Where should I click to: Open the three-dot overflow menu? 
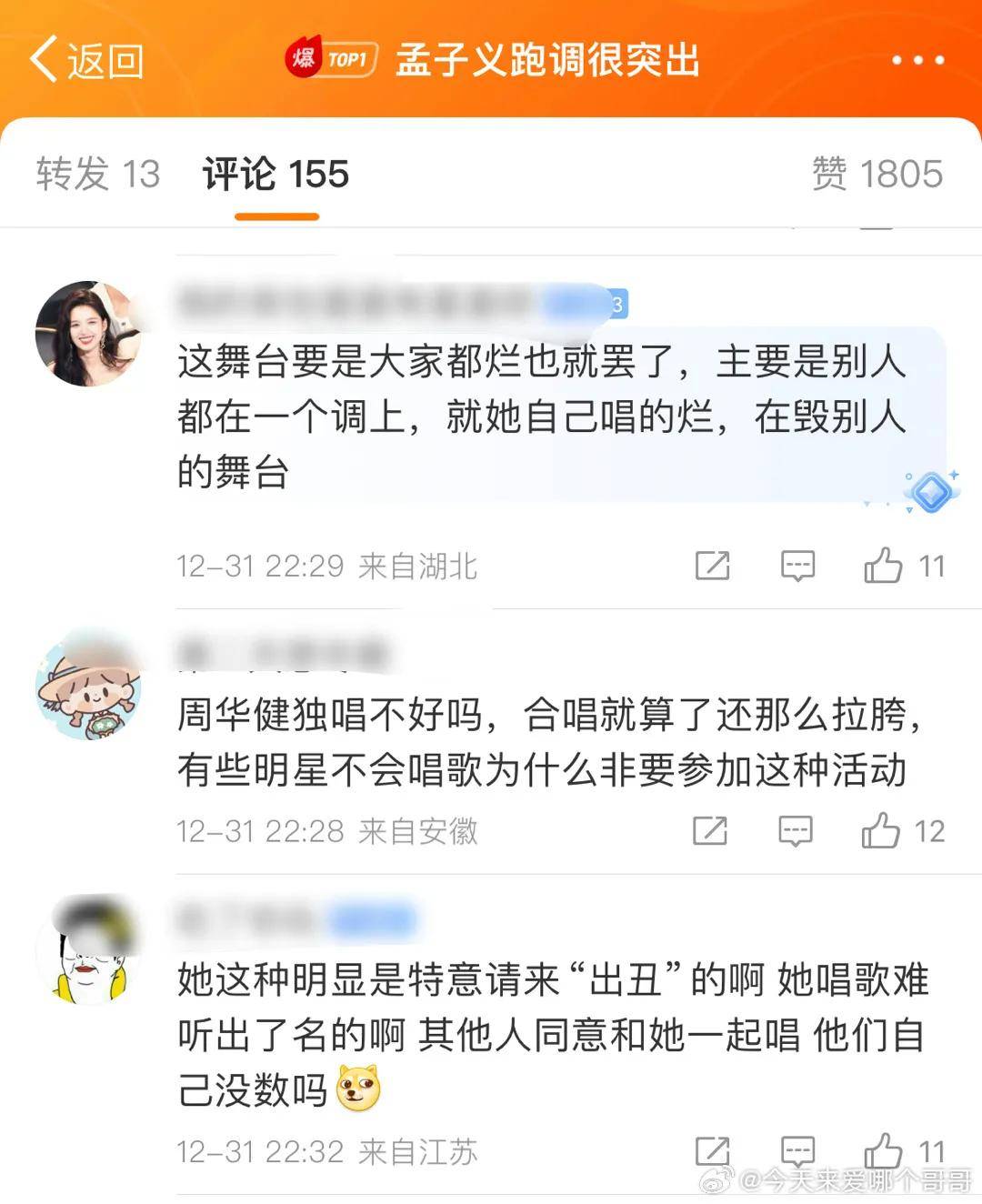tap(917, 60)
